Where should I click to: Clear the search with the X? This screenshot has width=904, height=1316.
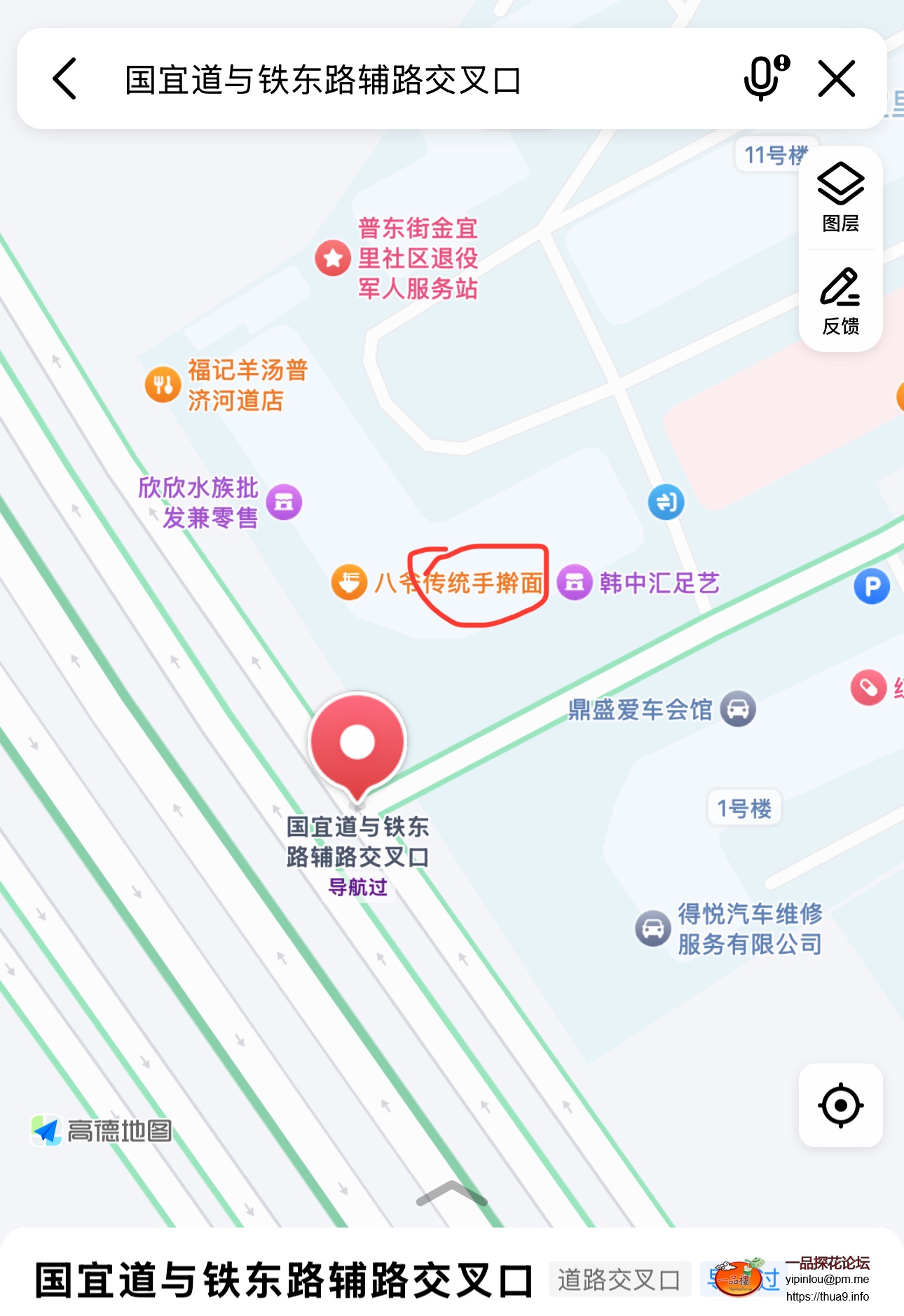[837, 78]
